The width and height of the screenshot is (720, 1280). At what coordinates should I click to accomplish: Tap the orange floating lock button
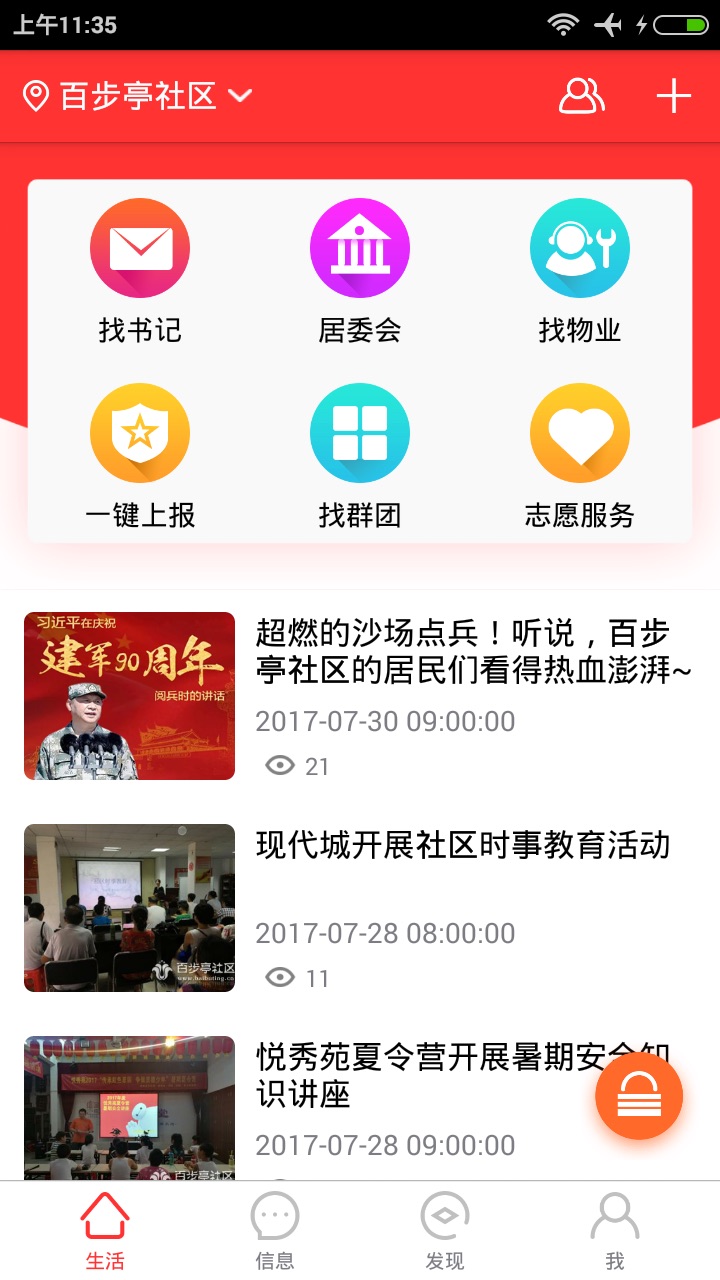click(x=639, y=1096)
